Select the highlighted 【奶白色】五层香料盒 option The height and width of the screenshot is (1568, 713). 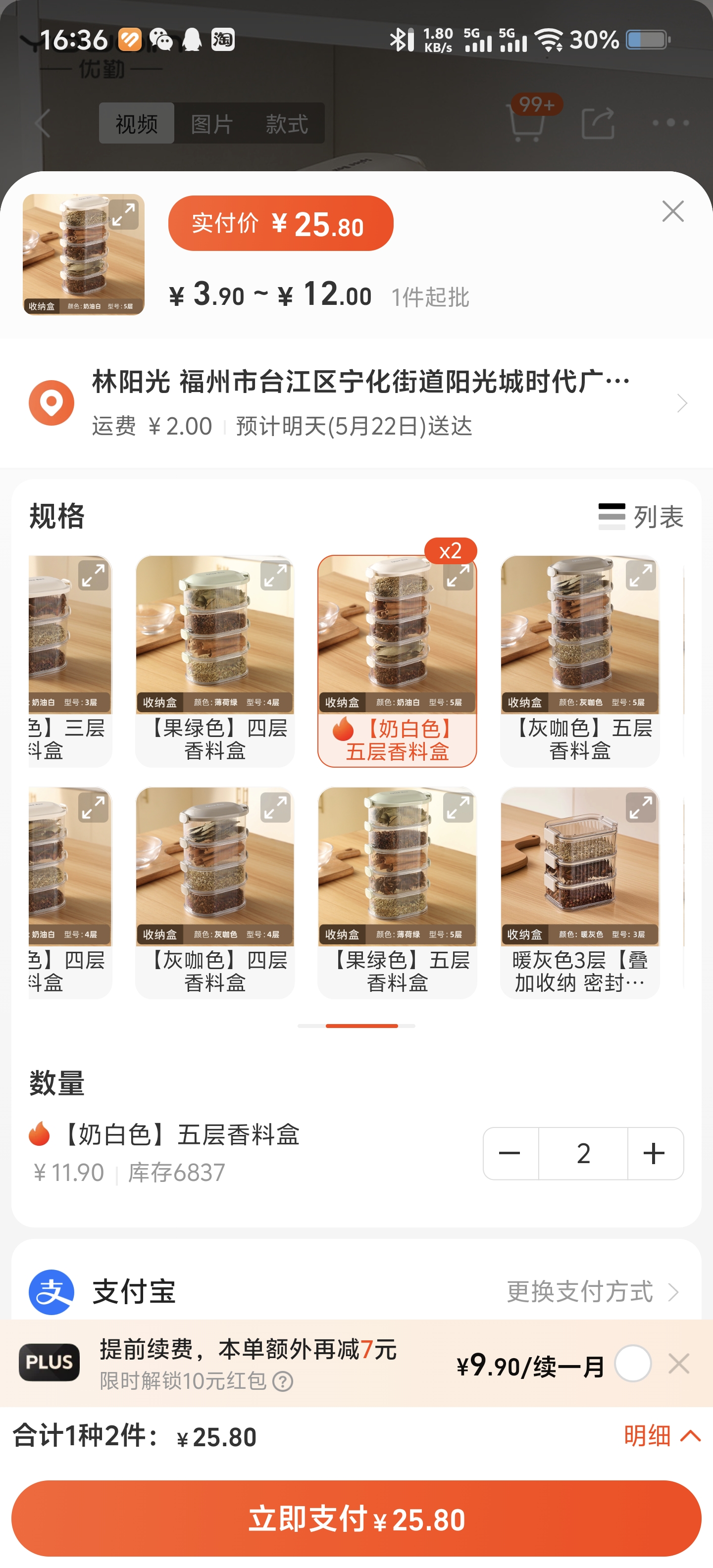pyautogui.click(x=397, y=661)
